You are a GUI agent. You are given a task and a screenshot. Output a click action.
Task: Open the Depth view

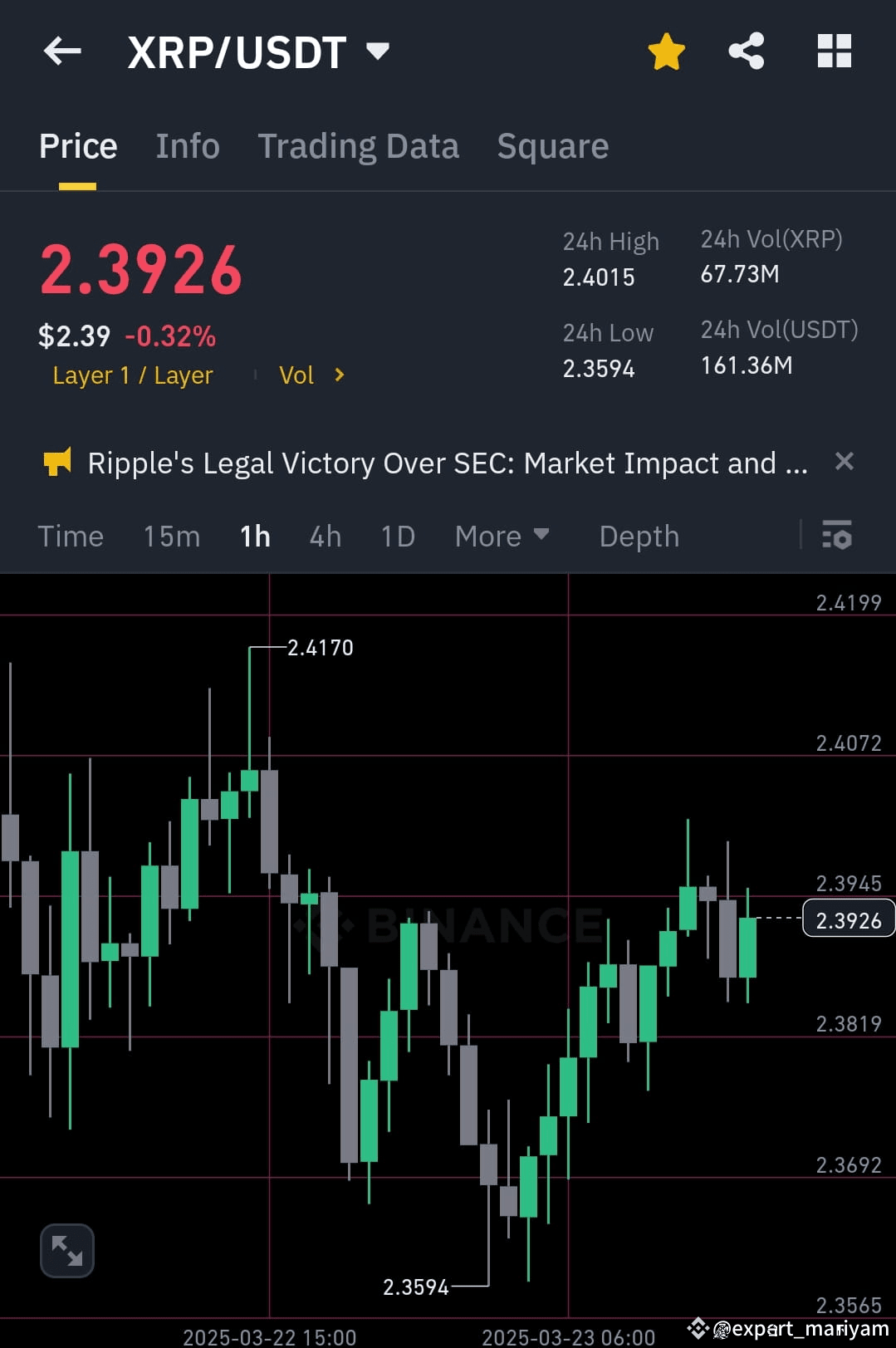tap(638, 536)
